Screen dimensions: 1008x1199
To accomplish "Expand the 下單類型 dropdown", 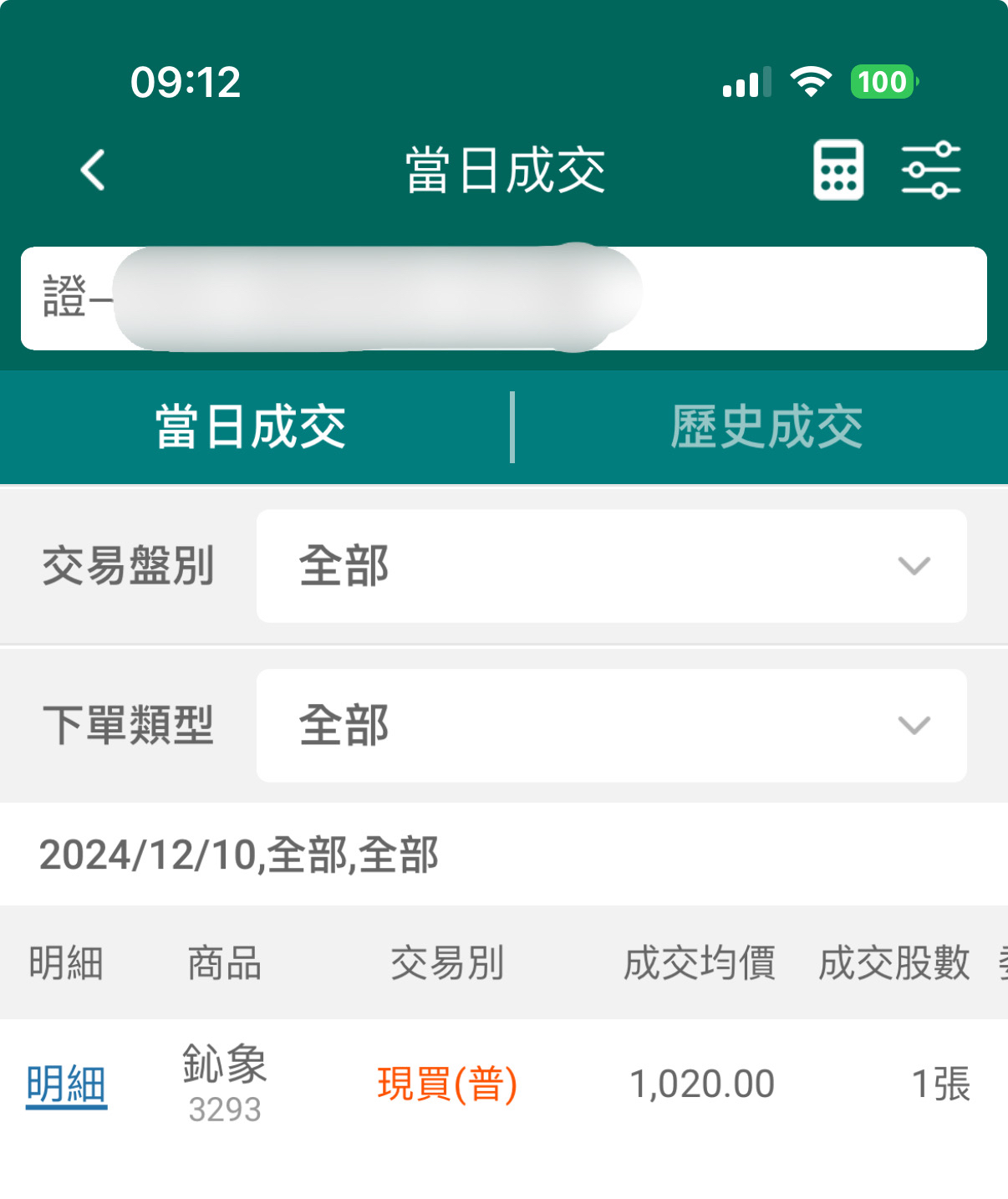I will [x=611, y=725].
